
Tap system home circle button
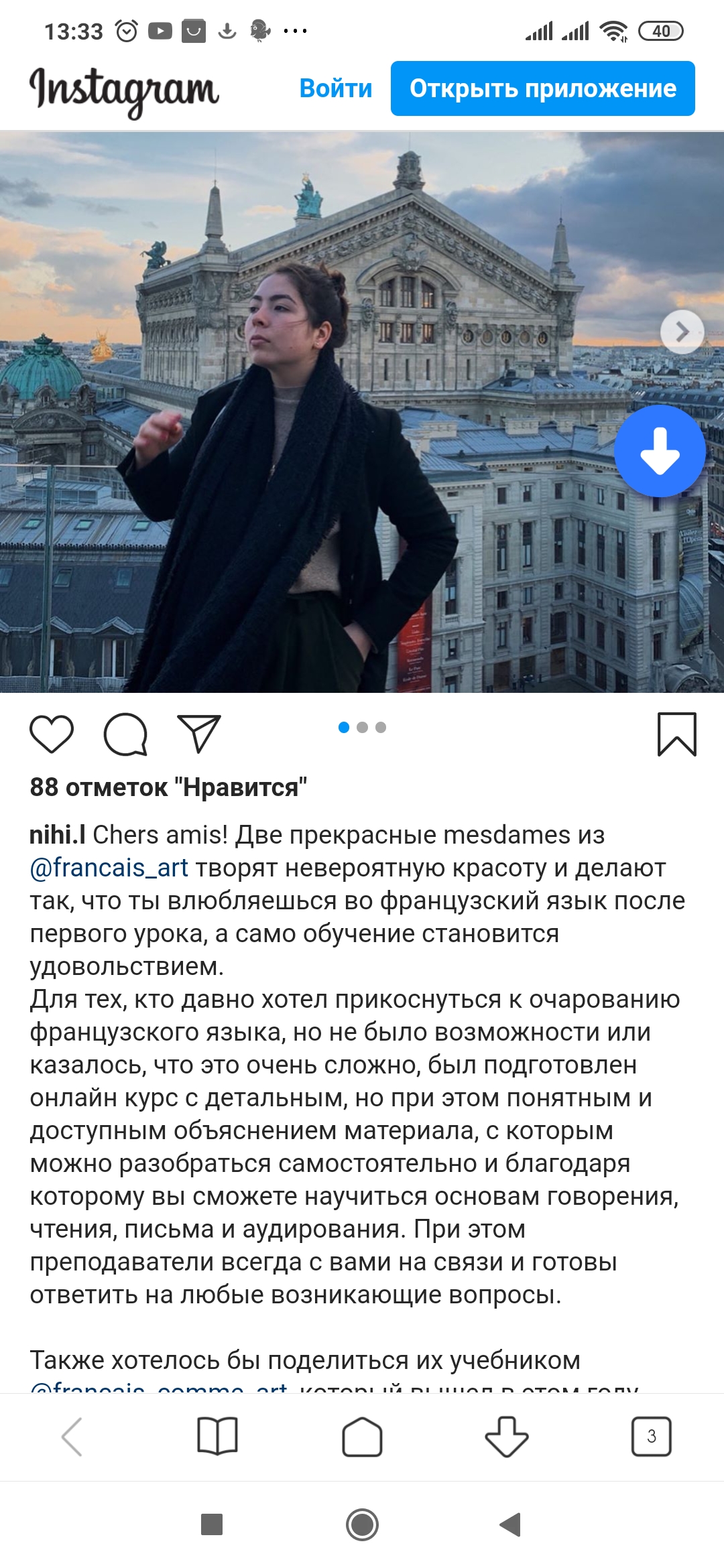coord(362,1524)
